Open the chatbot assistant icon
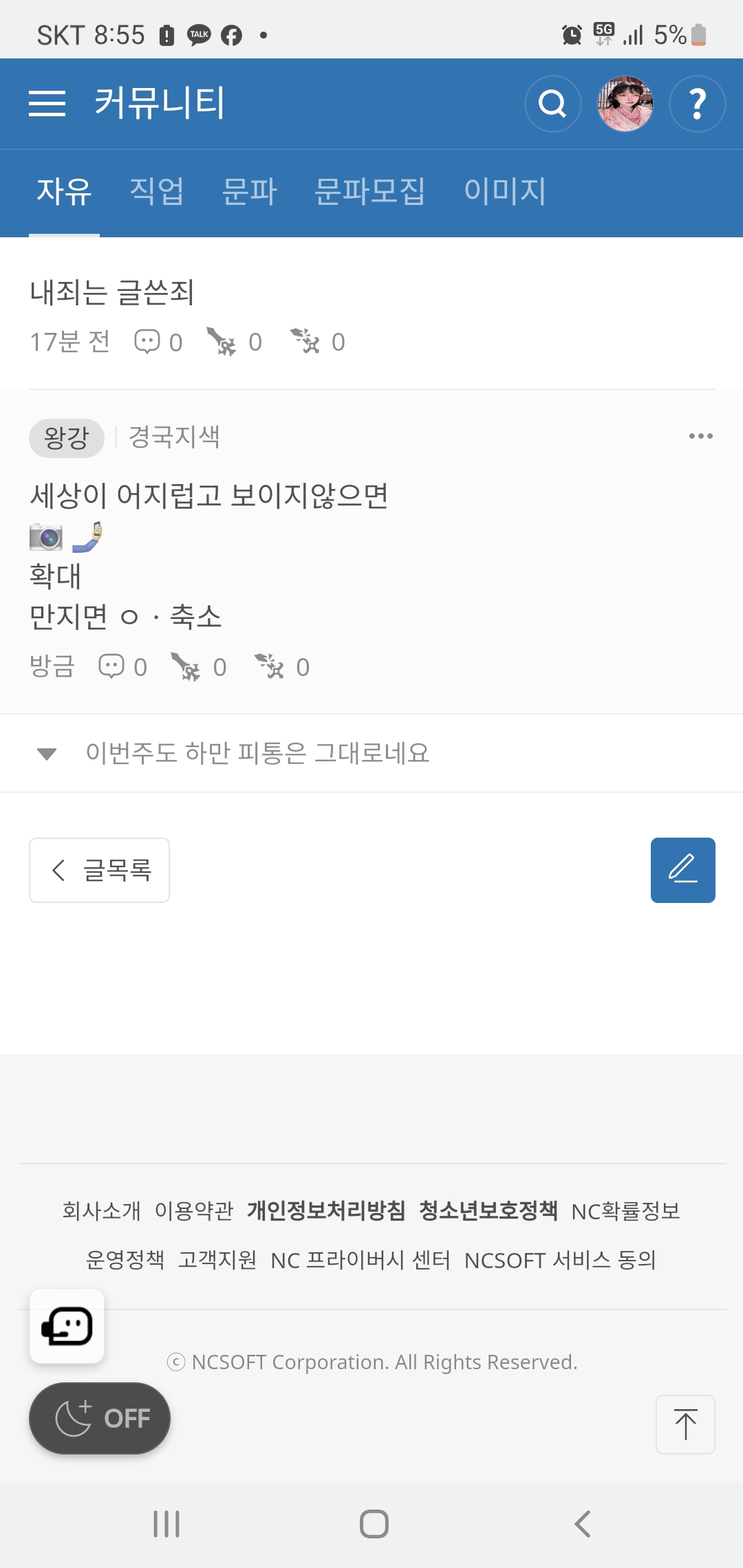743x1568 pixels. [66, 1326]
